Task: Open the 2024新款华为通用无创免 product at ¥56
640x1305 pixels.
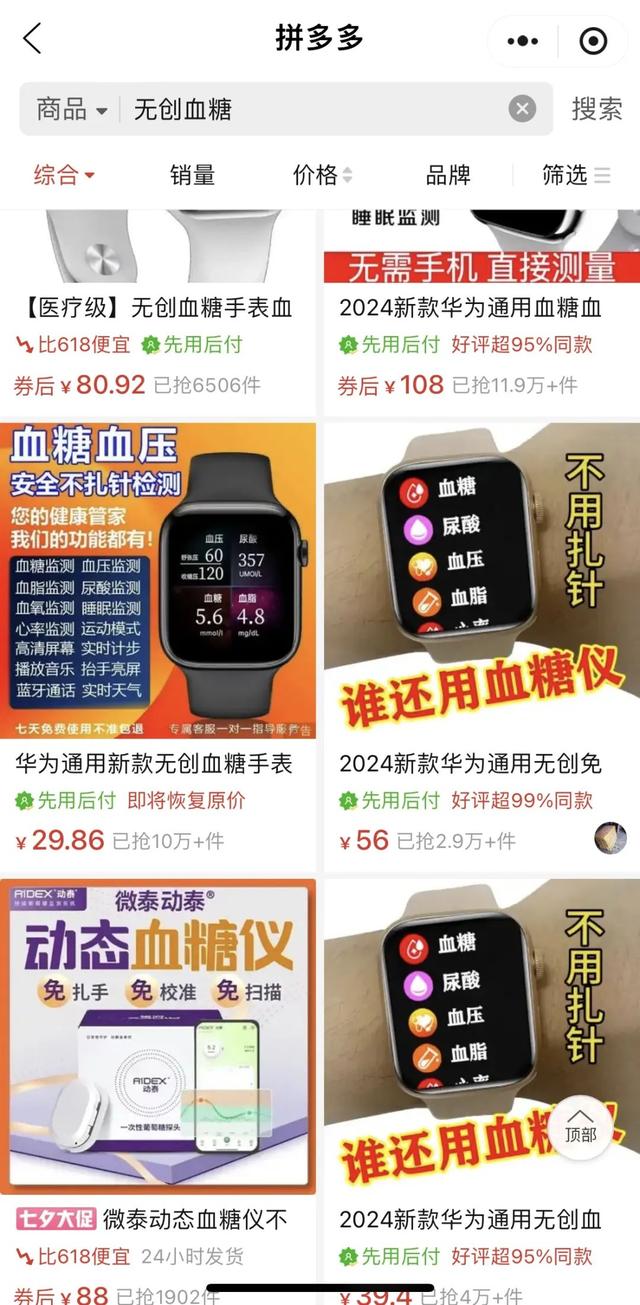Action: [482, 647]
